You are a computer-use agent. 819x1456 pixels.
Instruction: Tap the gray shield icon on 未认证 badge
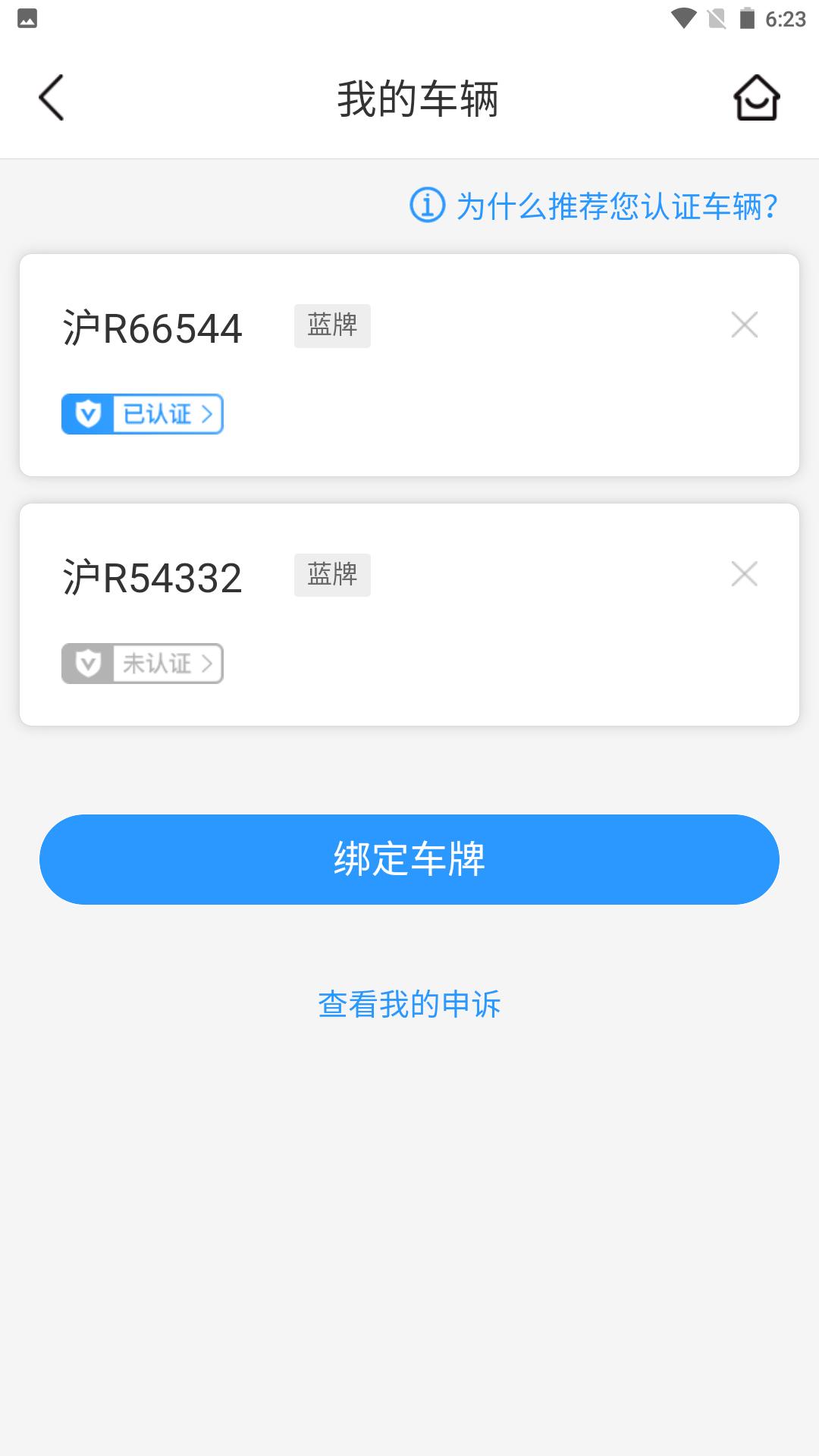[86, 663]
